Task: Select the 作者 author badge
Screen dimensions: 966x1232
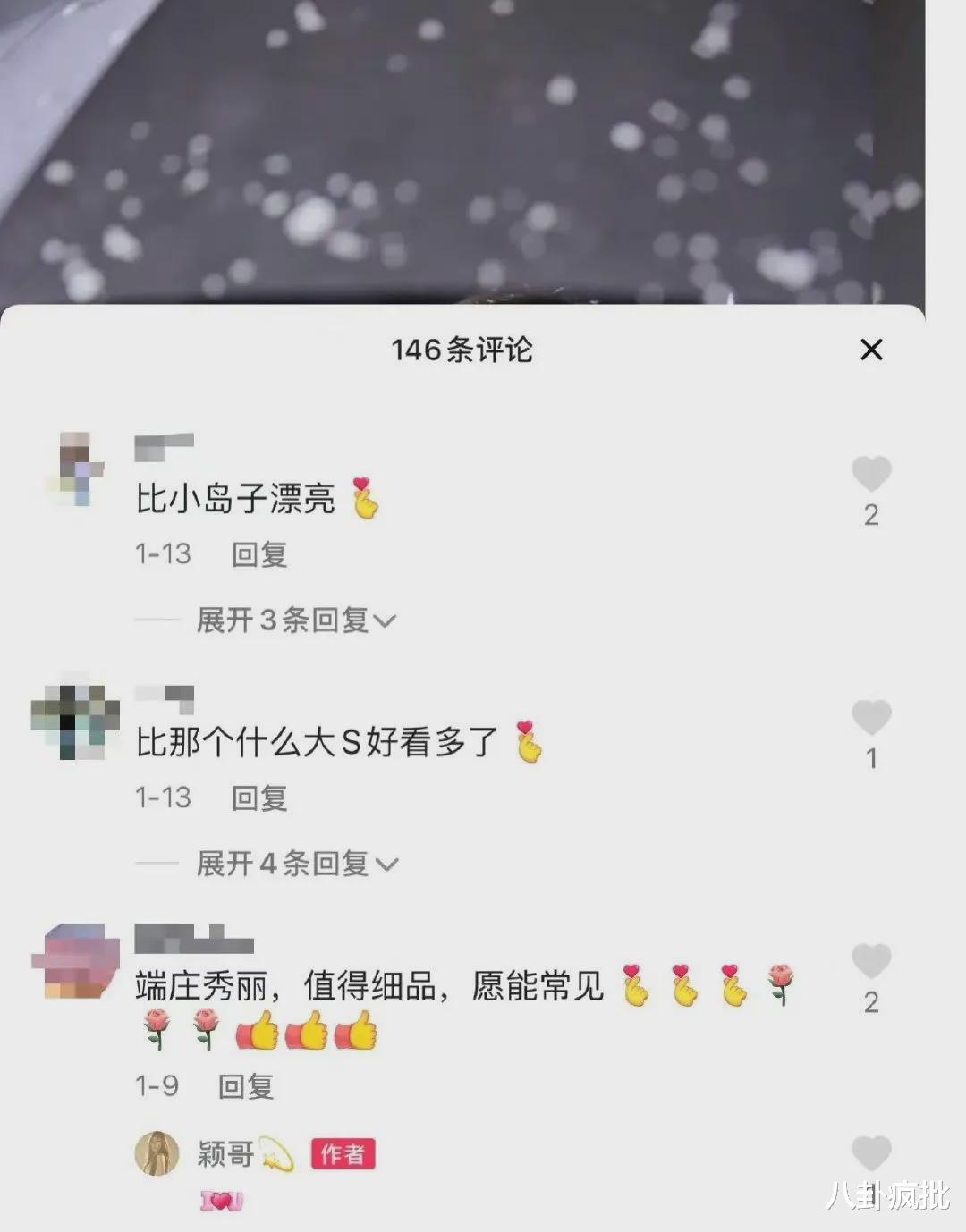Action: (x=344, y=1152)
